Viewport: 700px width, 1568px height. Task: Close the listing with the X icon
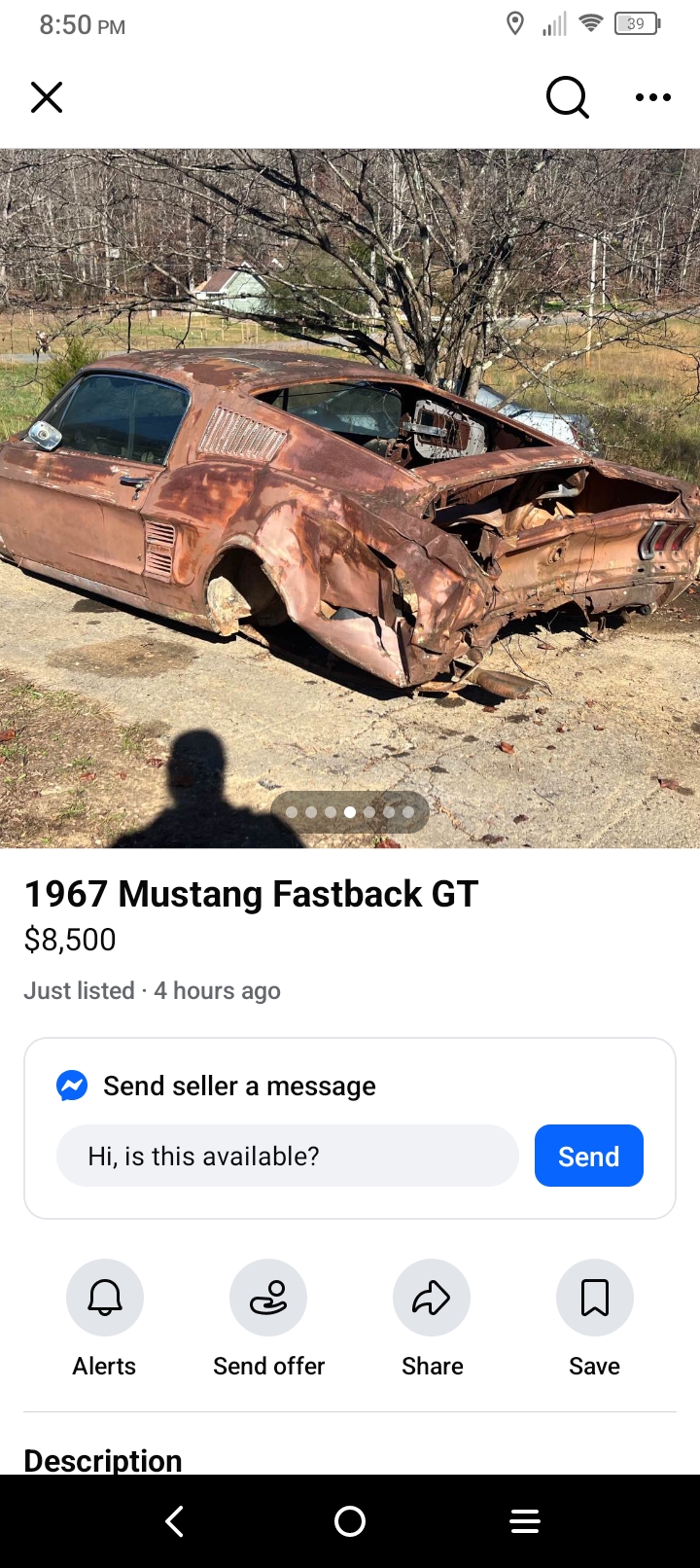click(47, 97)
